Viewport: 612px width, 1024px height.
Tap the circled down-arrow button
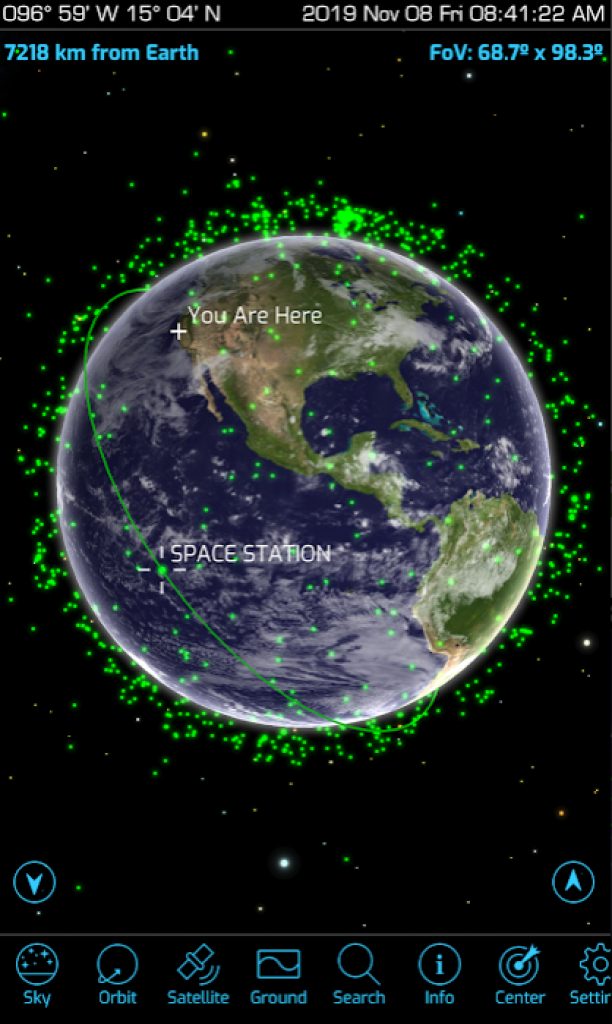[x=34, y=882]
